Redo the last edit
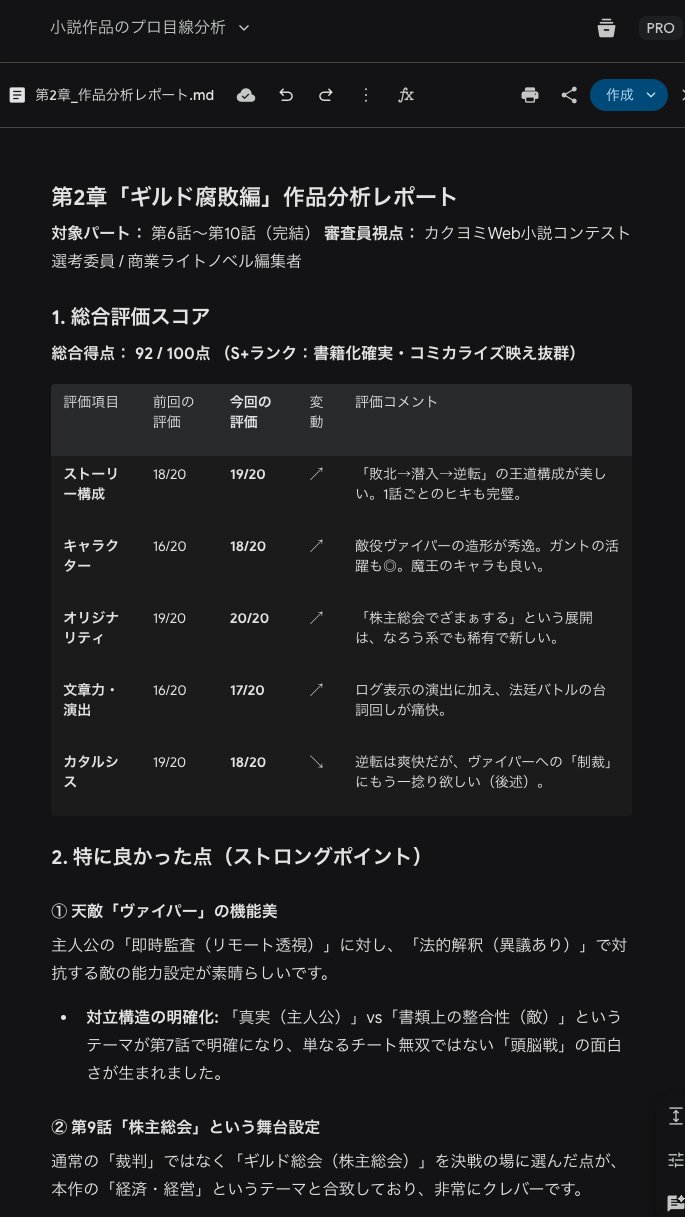 pos(325,95)
